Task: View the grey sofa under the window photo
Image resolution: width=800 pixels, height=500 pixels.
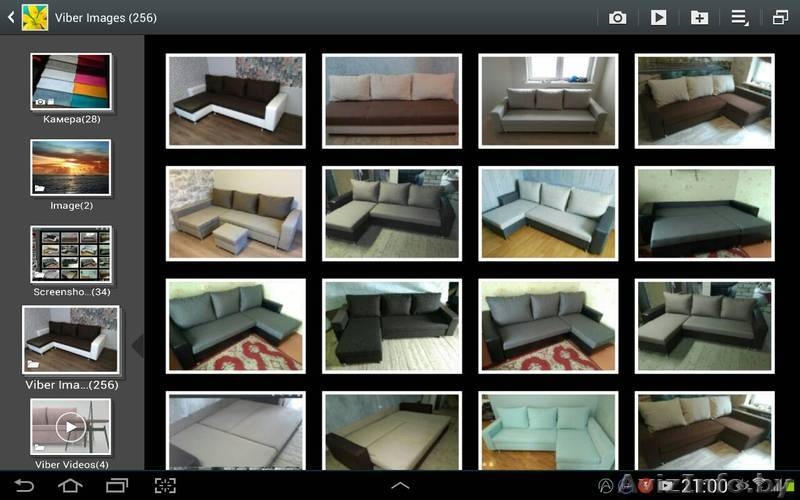Action: click(x=548, y=101)
